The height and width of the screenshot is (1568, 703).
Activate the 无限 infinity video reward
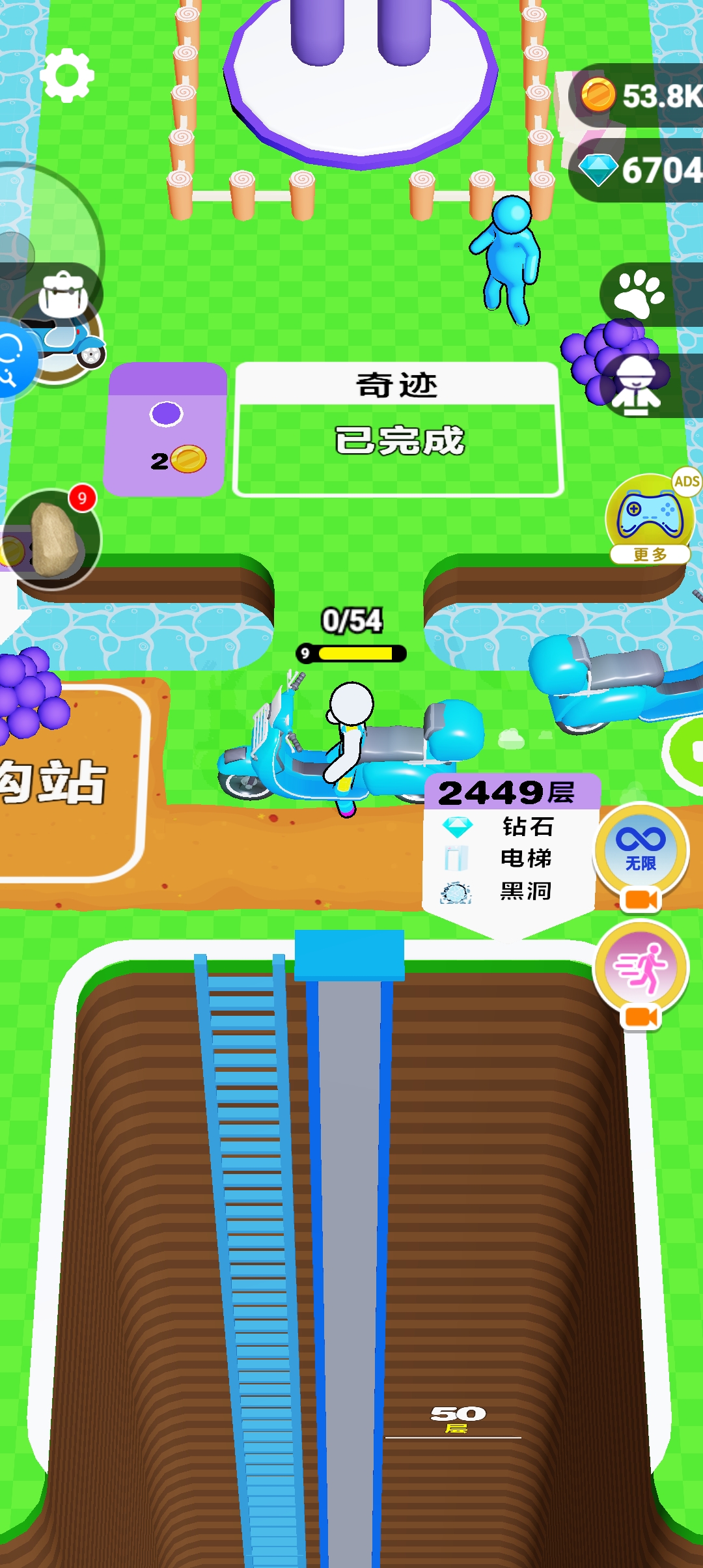[641, 850]
